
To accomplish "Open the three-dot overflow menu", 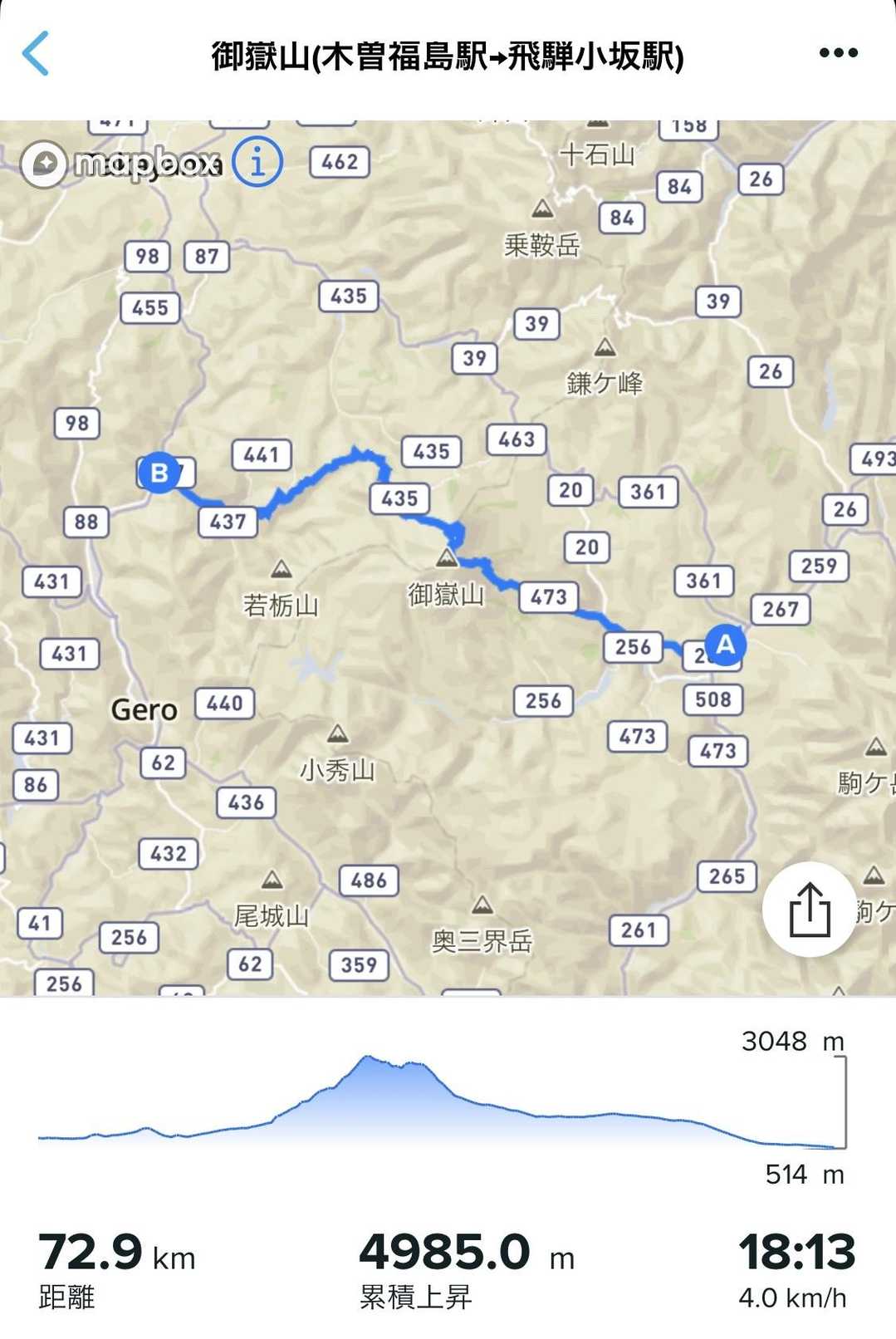I will point(838,53).
